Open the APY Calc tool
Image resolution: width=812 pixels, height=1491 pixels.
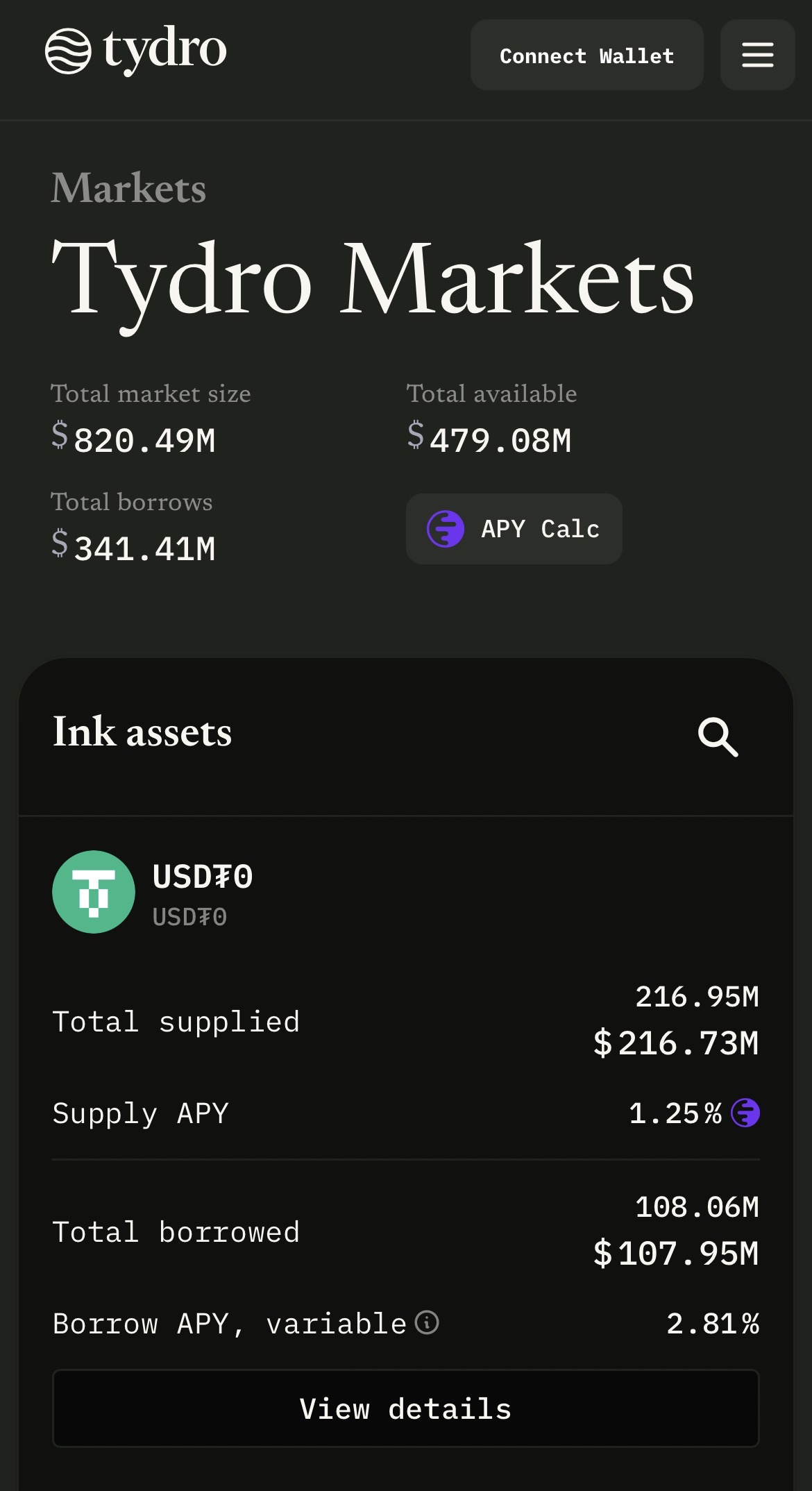[514, 529]
